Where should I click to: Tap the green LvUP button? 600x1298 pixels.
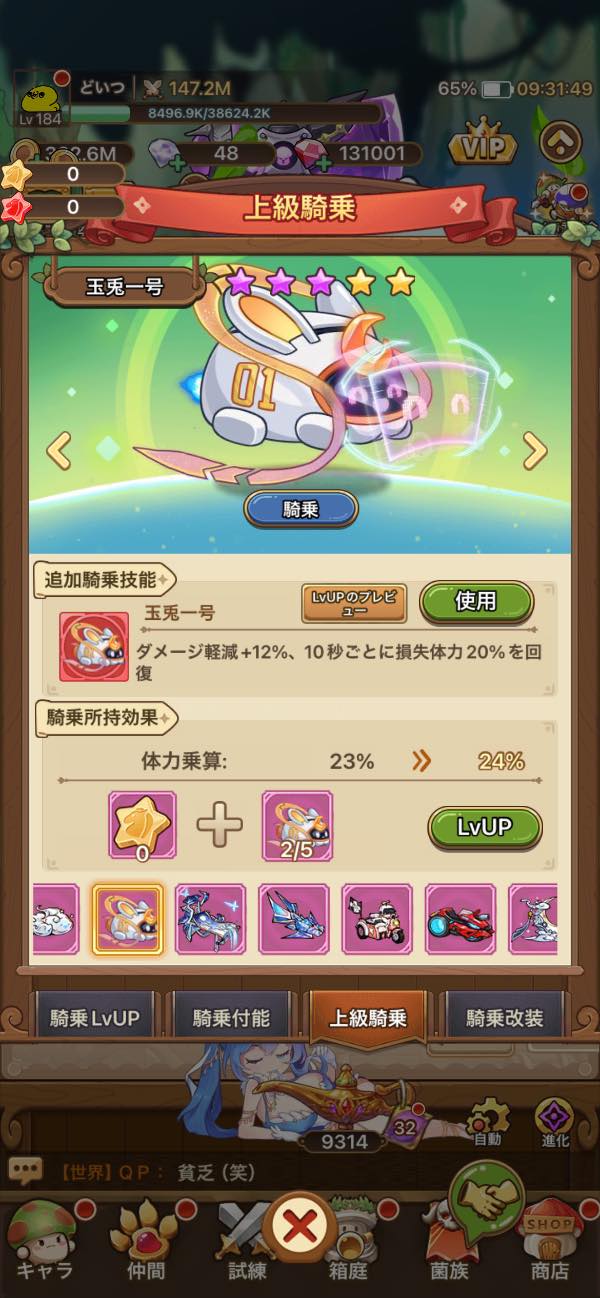coord(484,826)
